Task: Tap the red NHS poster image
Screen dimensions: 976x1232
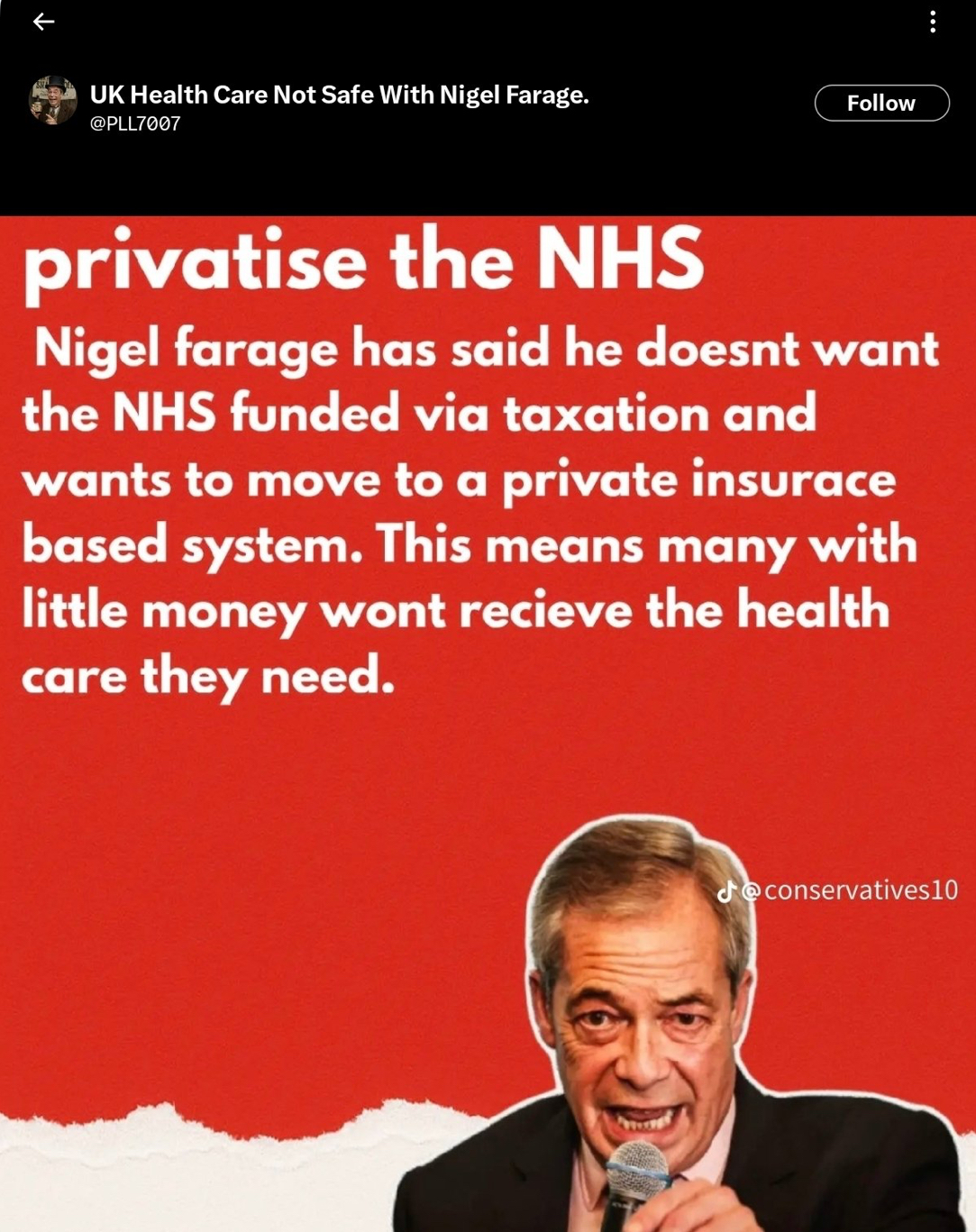Action: click(487, 721)
